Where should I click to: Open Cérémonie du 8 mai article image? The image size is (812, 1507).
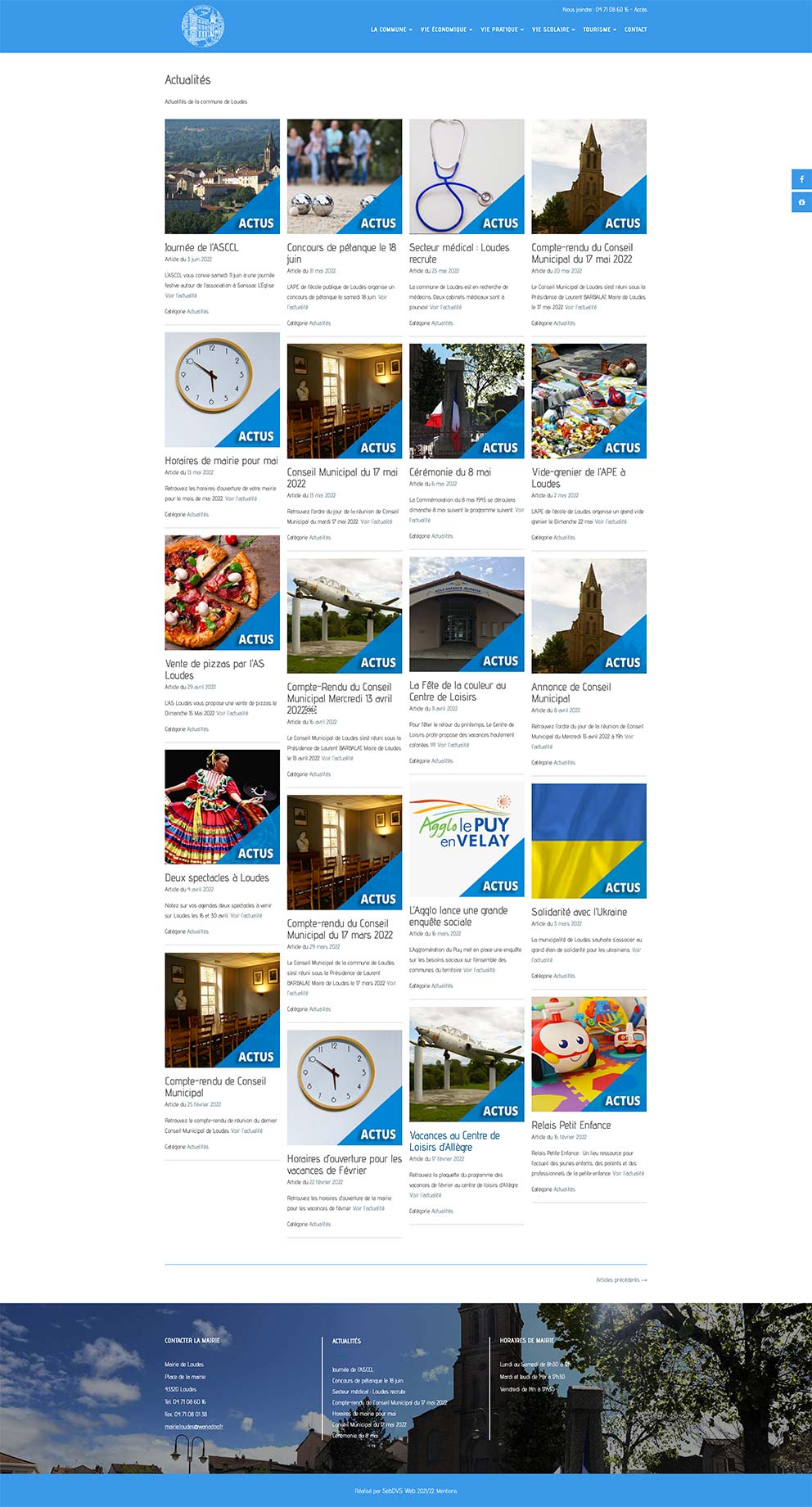(x=467, y=400)
